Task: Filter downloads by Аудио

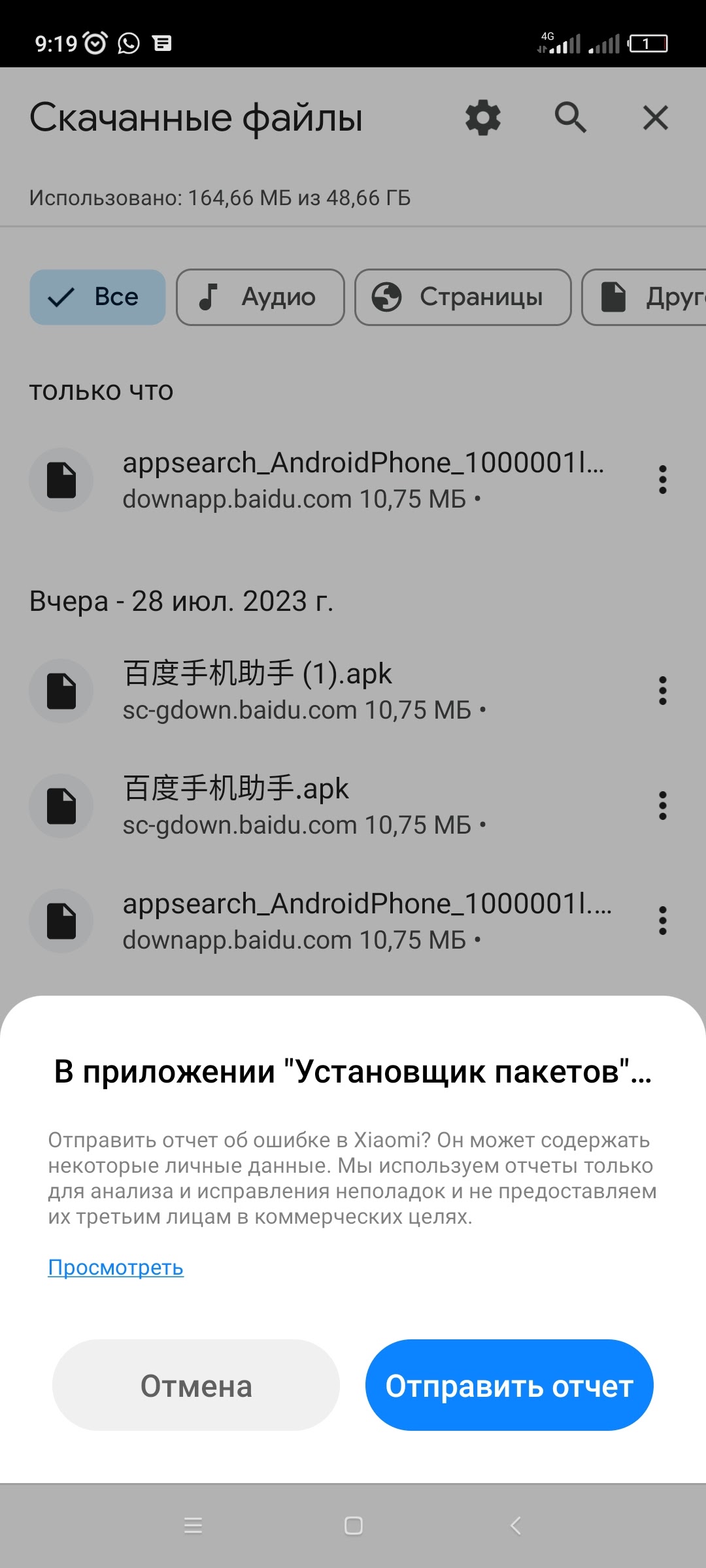Action: pos(260,297)
